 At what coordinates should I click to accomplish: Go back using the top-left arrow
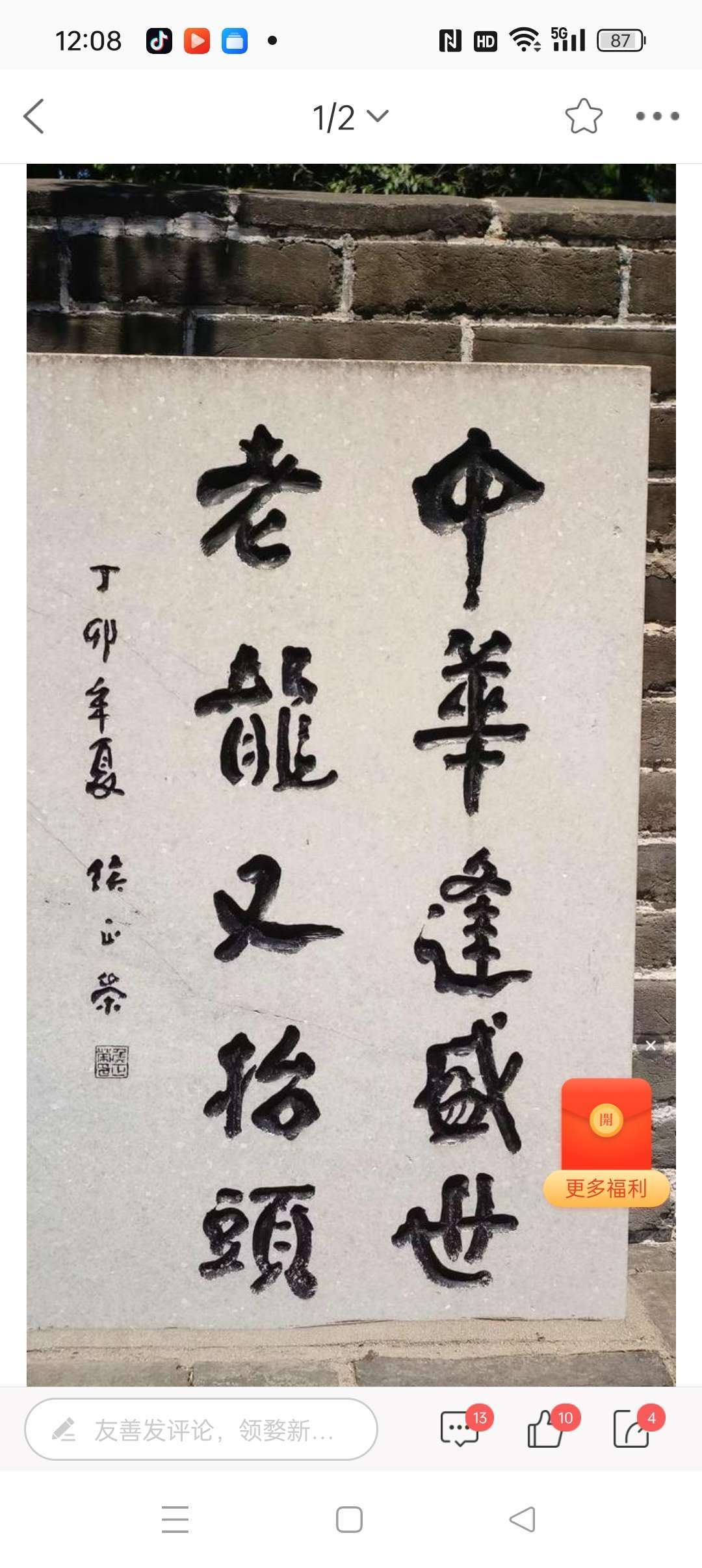point(34,116)
